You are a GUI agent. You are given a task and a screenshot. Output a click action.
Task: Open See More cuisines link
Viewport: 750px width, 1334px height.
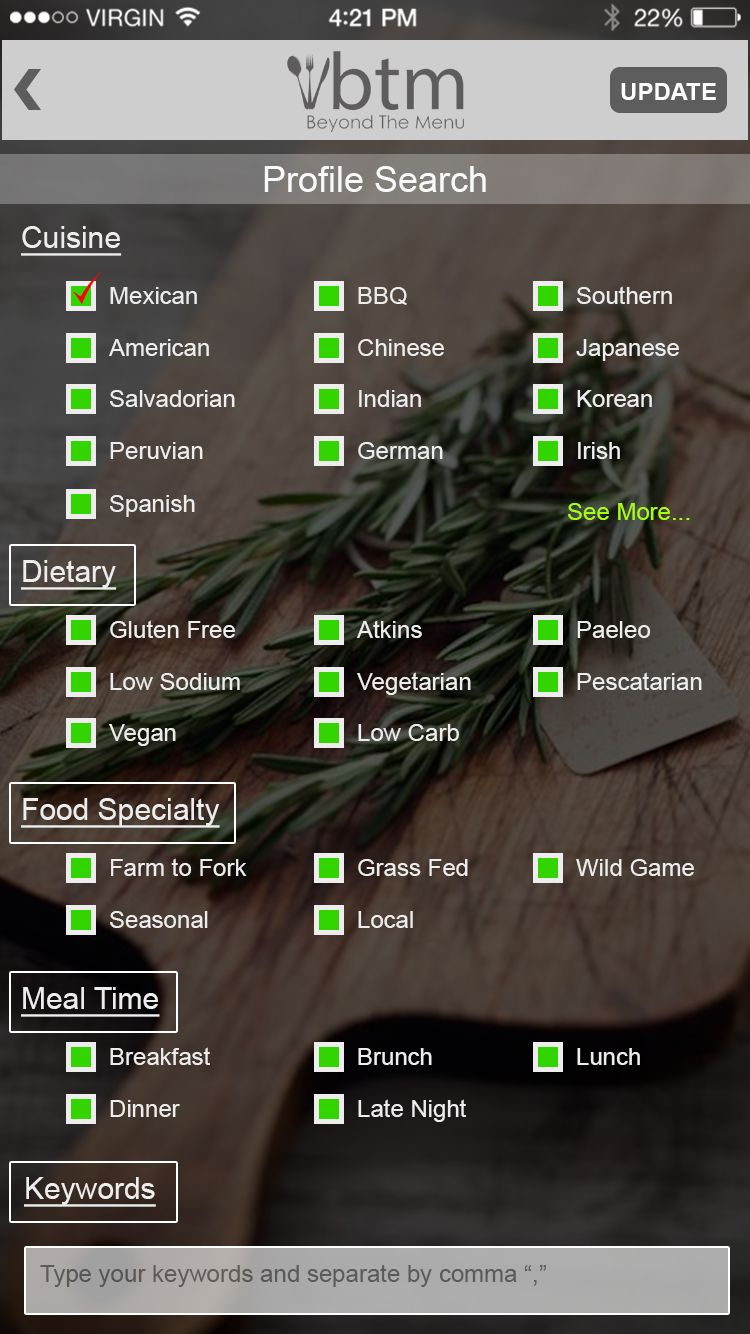[x=628, y=512]
